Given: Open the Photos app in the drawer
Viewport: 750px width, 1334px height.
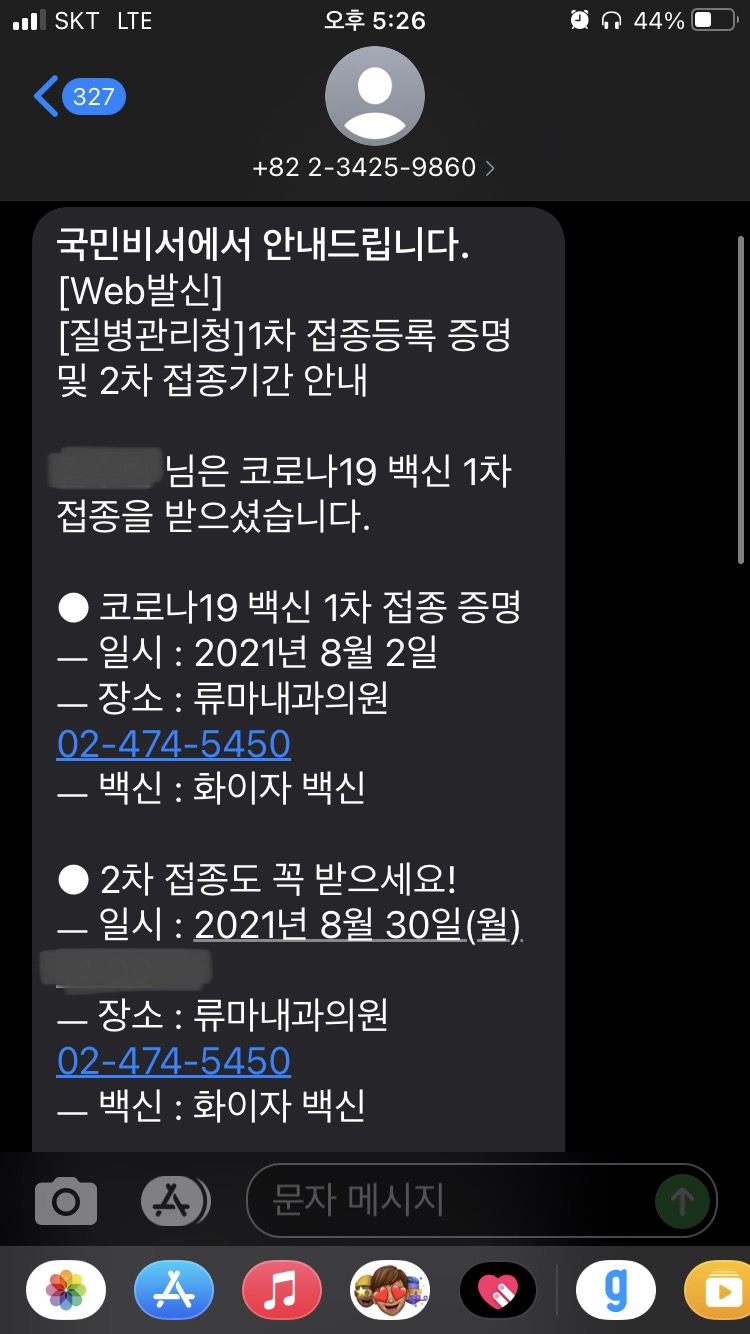Looking at the screenshot, I should coord(66,1290).
